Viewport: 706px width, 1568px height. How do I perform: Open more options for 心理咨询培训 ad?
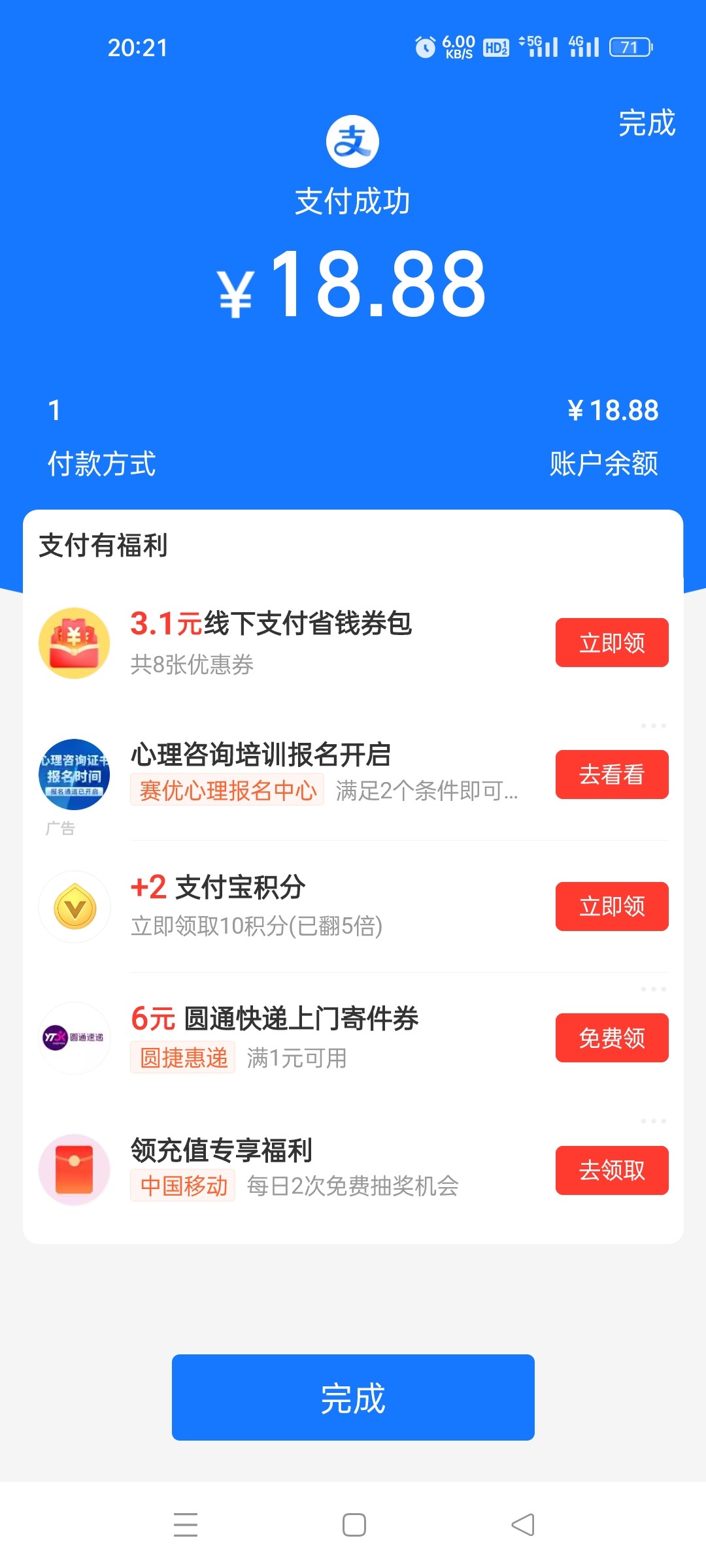(653, 726)
